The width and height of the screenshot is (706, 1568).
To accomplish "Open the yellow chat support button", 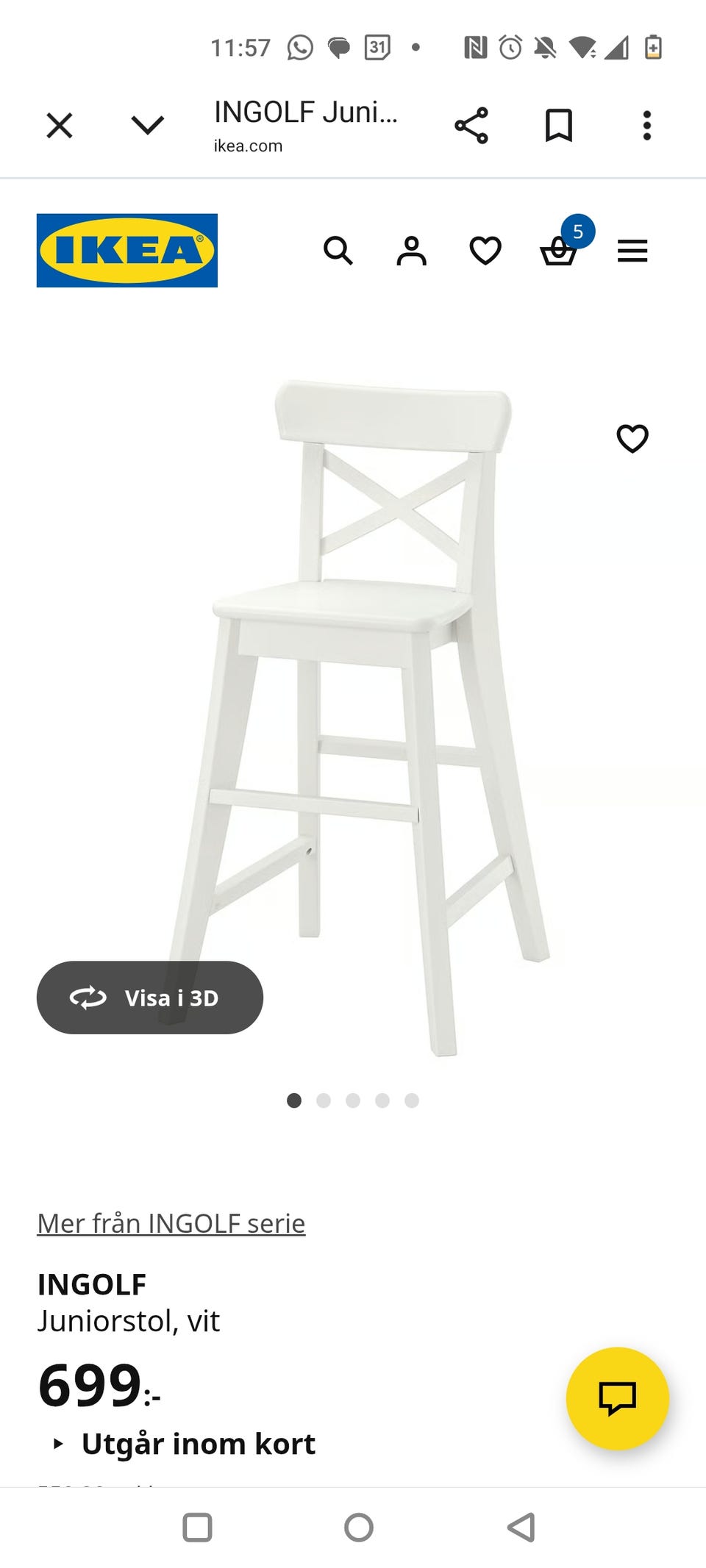I will pyautogui.click(x=618, y=1398).
